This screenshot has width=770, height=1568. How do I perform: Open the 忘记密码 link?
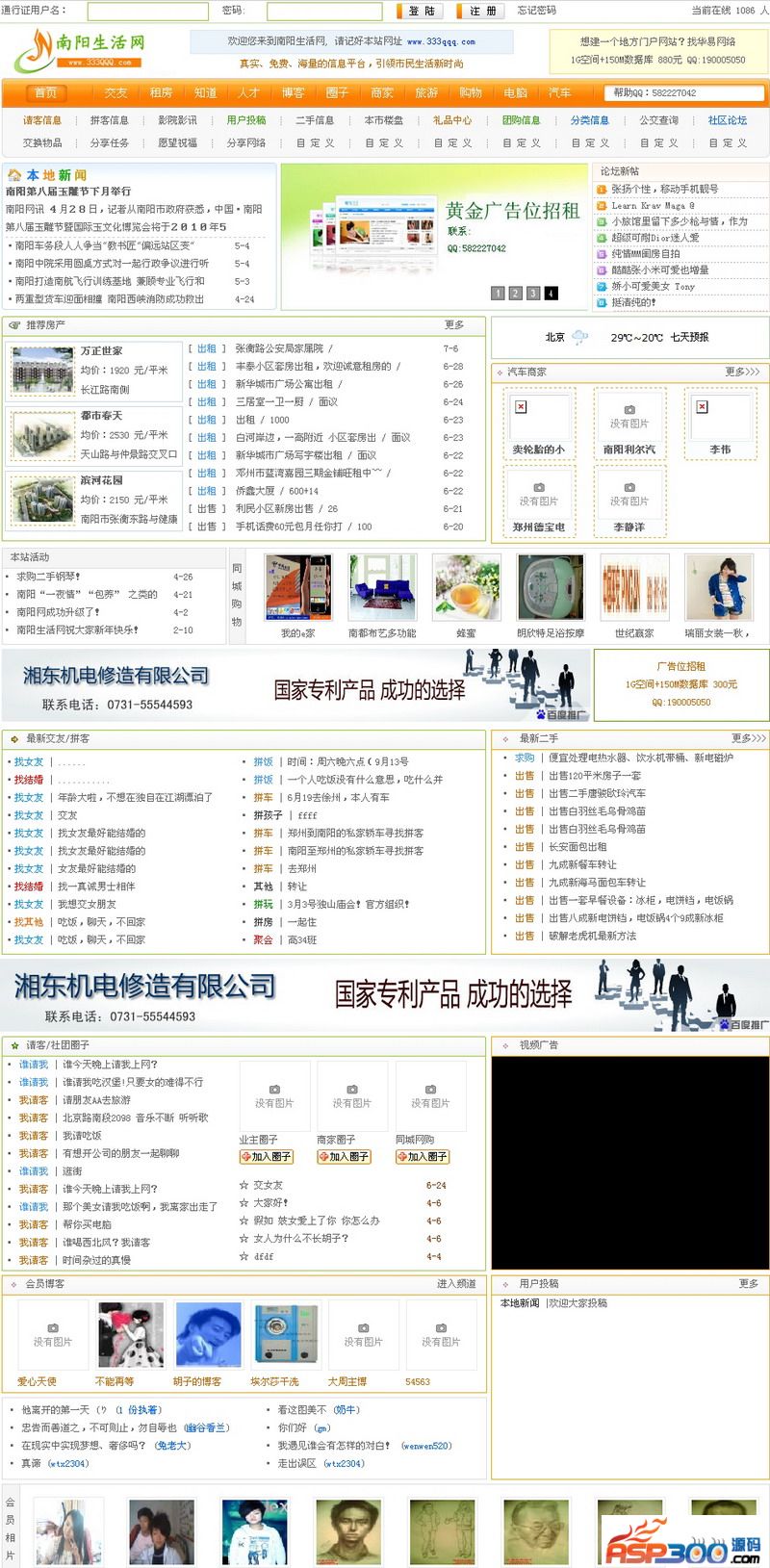coord(536,11)
